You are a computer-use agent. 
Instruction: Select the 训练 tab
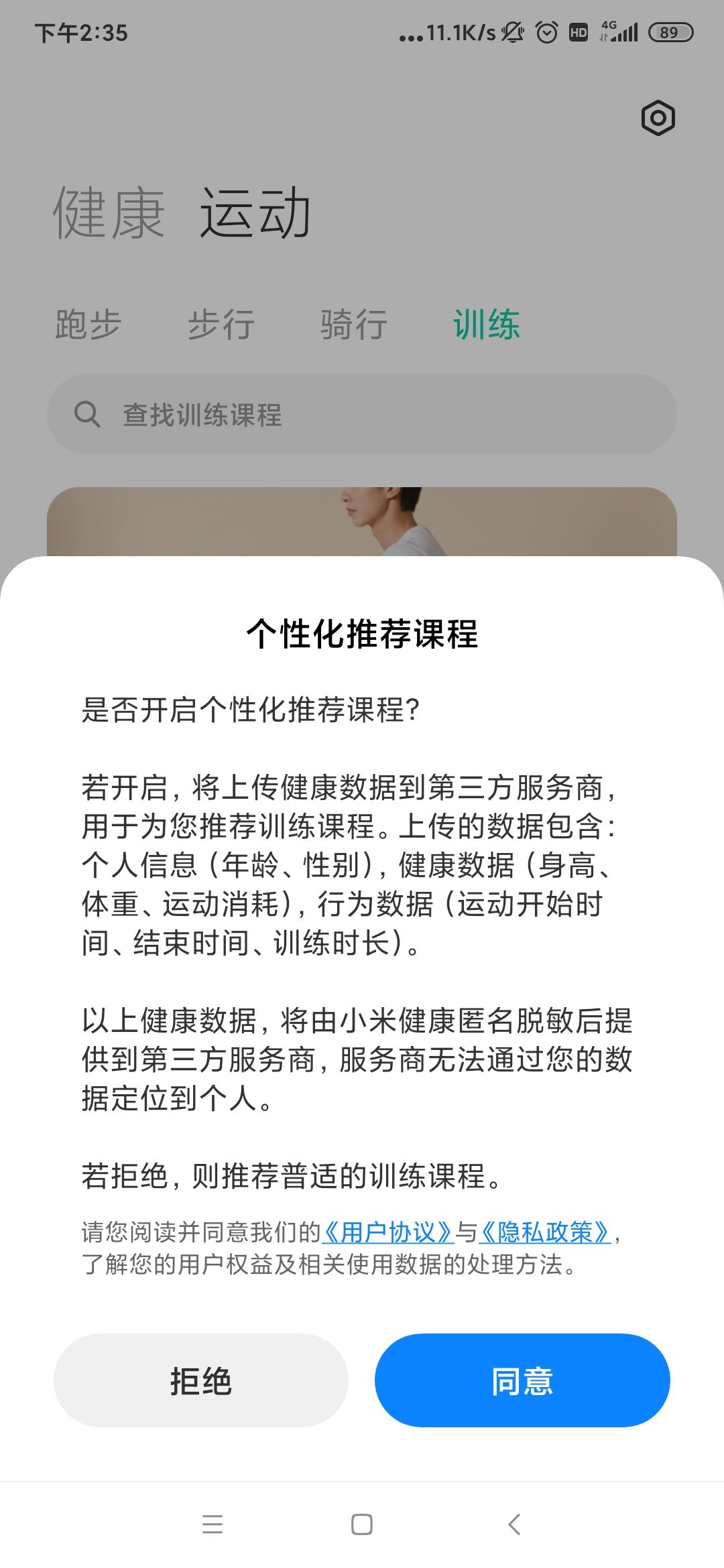(488, 326)
